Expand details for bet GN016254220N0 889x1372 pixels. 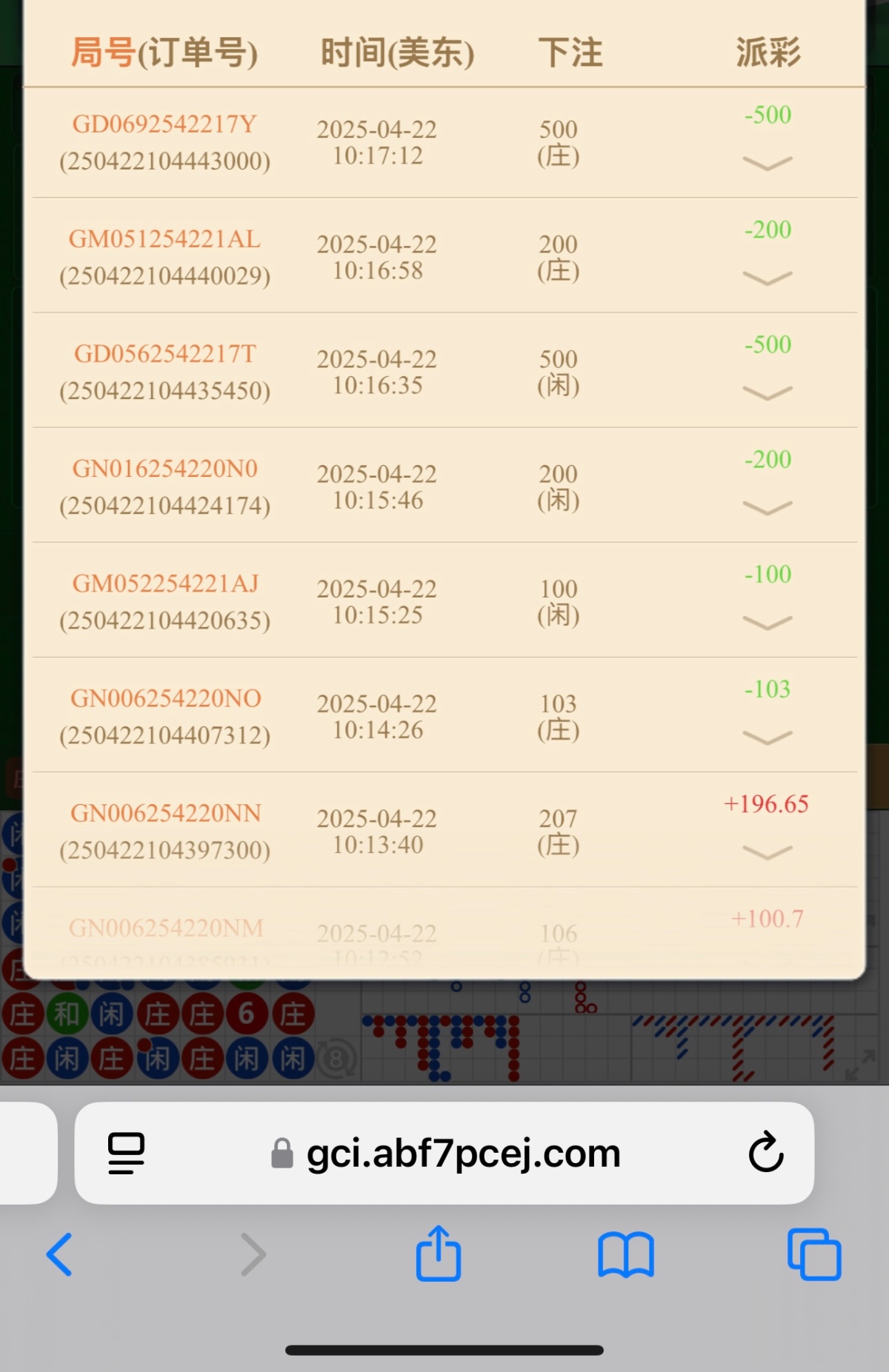point(768,507)
